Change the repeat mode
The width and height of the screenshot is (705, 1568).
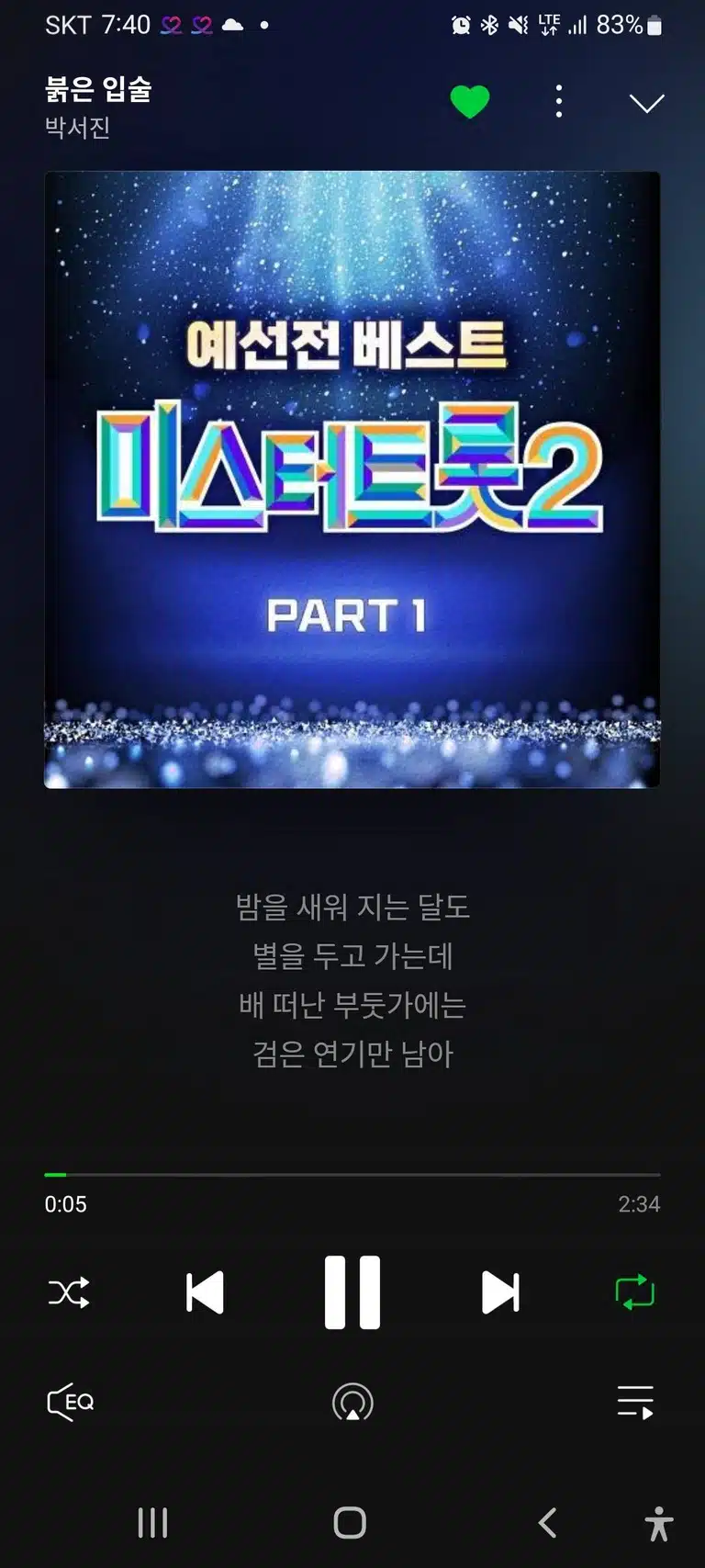[x=635, y=1292]
